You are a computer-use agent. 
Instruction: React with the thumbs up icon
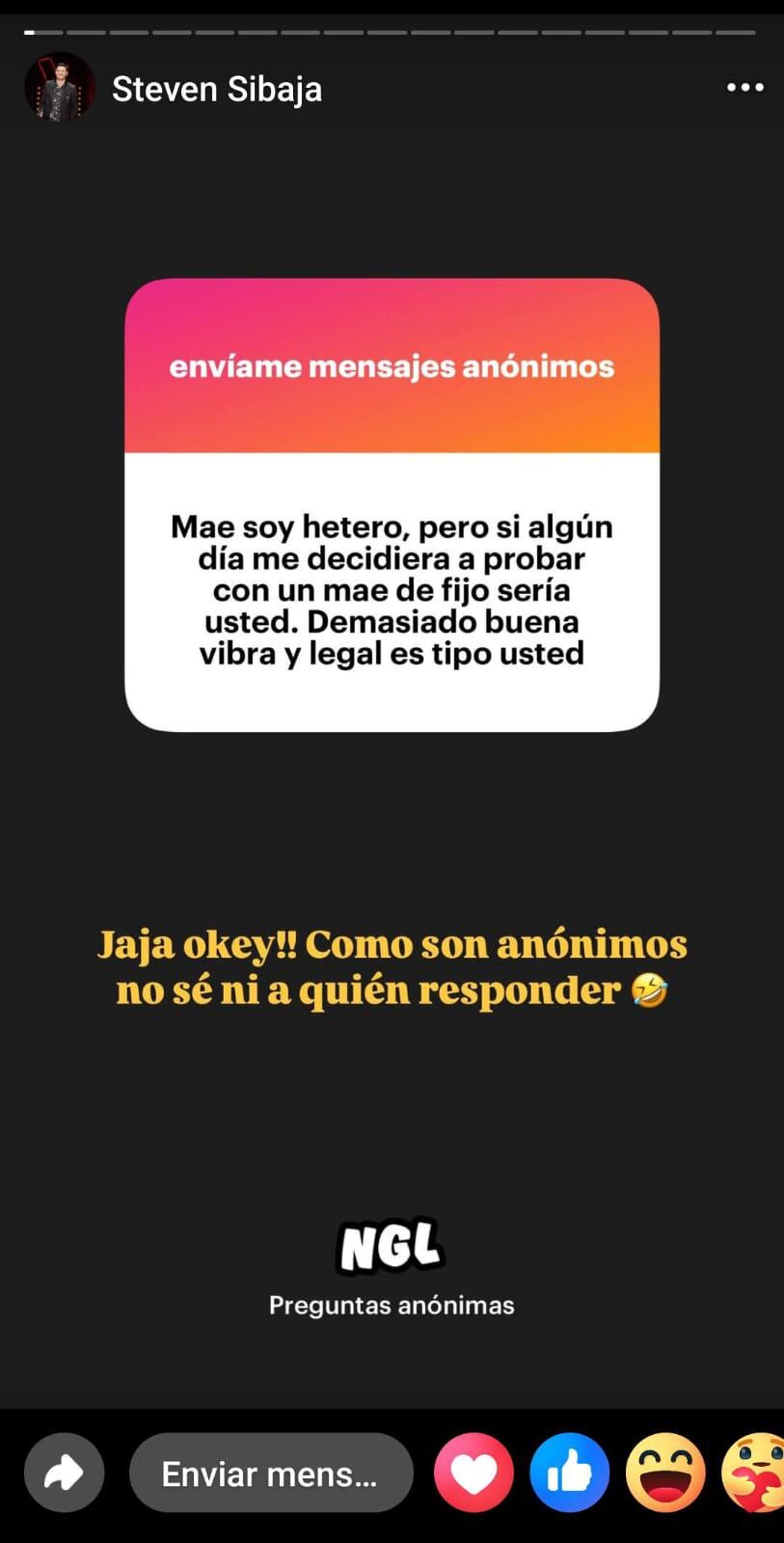[x=569, y=1472]
